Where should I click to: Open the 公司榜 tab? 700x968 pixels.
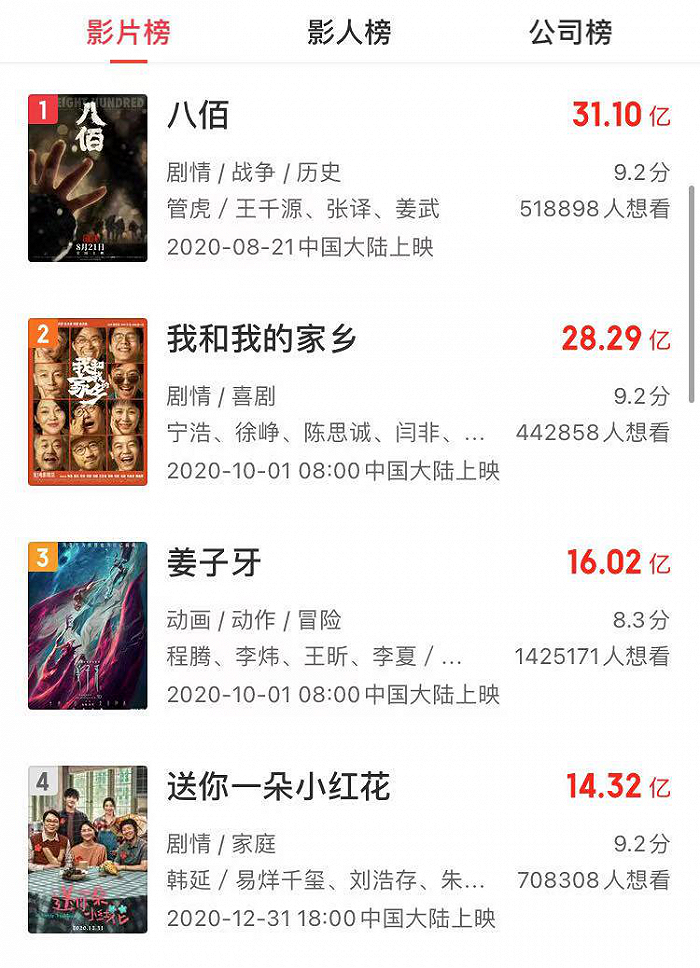570,32
